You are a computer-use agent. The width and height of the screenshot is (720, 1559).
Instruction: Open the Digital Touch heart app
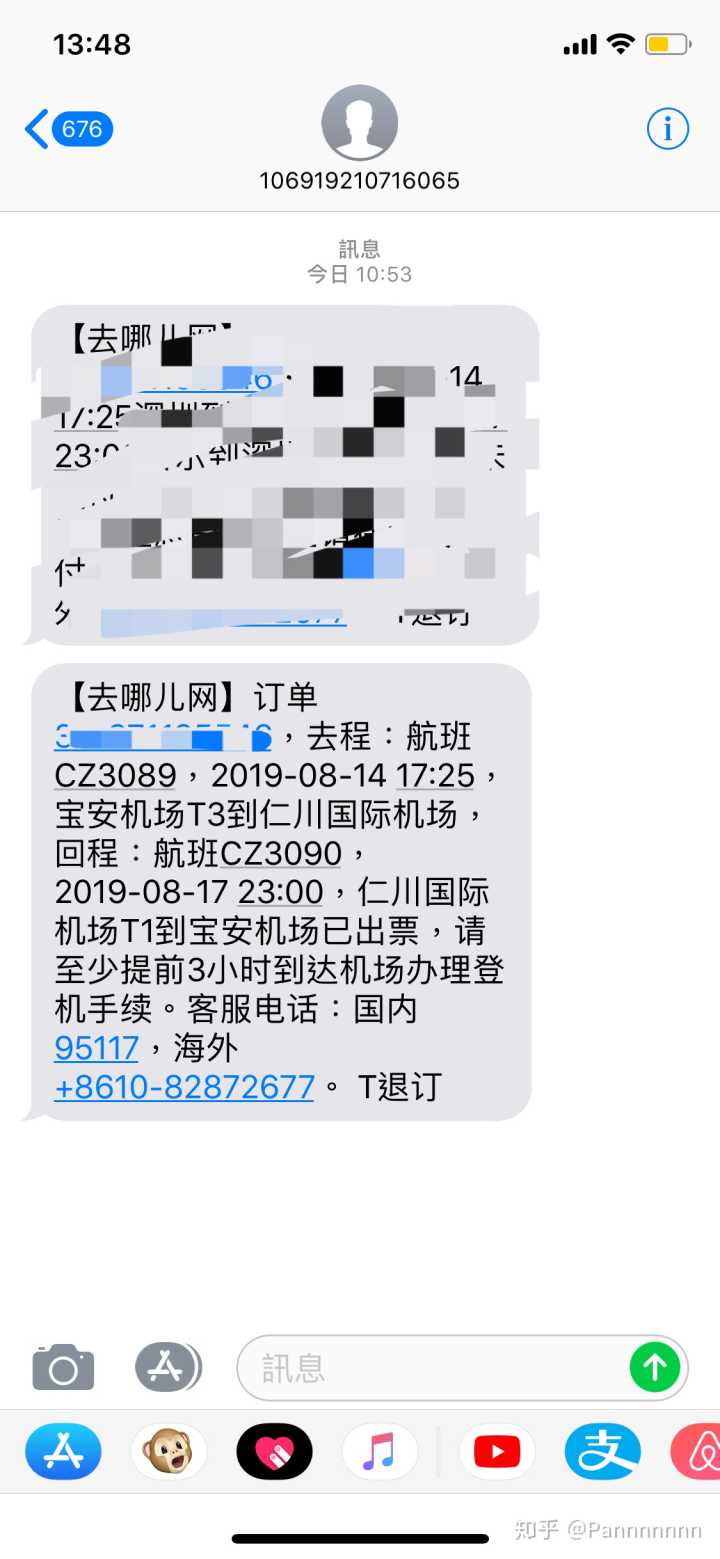click(274, 1451)
